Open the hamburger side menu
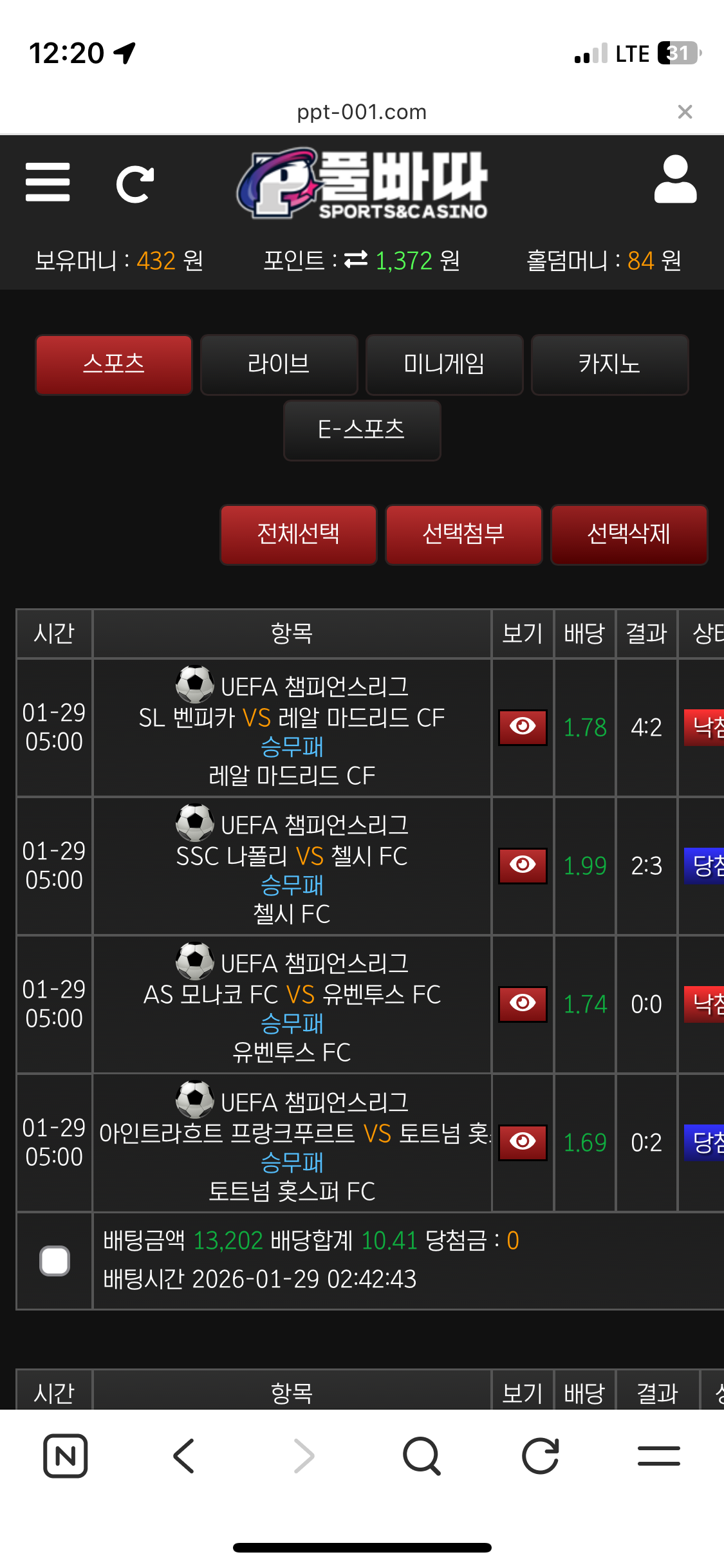Viewport: 724px width, 1568px height. click(48, 182)
